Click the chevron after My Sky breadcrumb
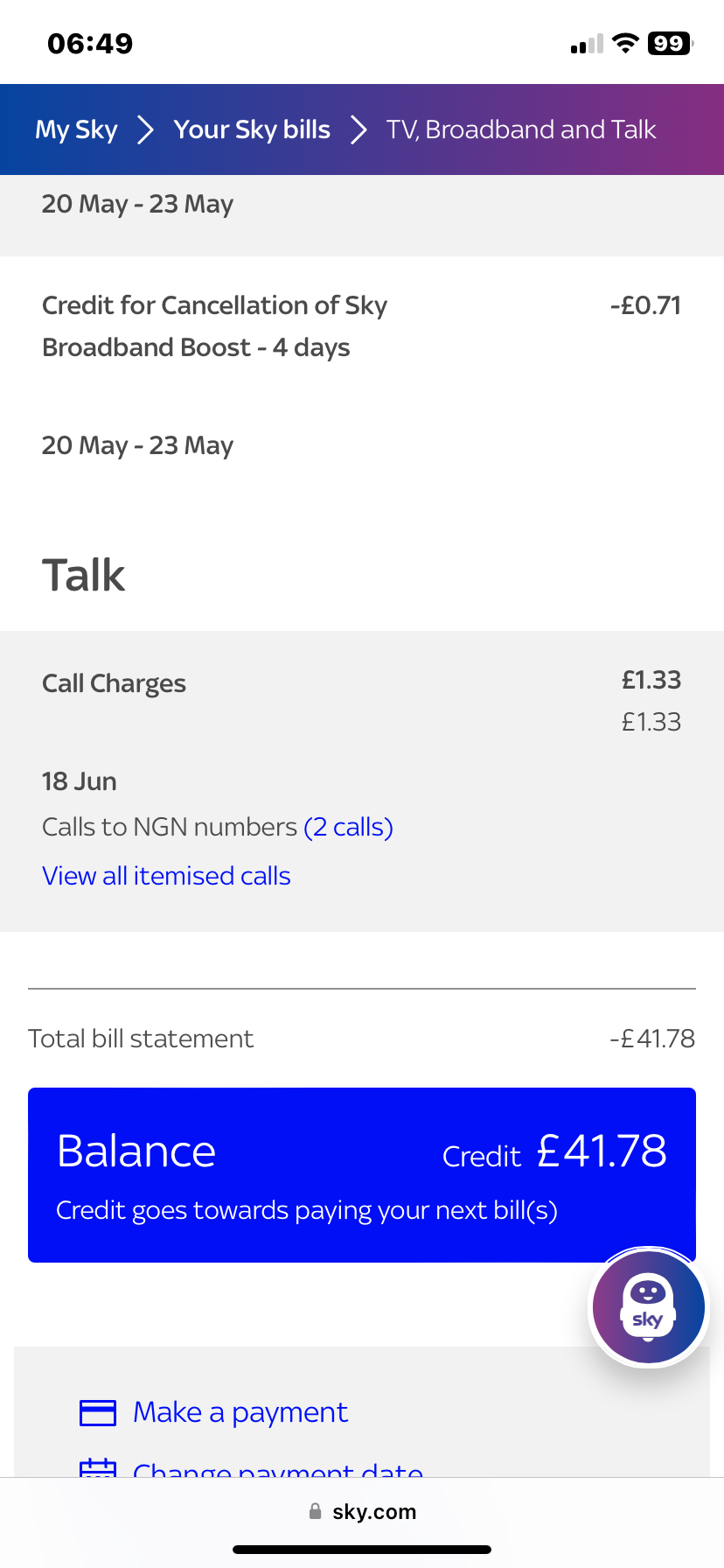This screenshot has width=724, height=1568. pos(145,129)
